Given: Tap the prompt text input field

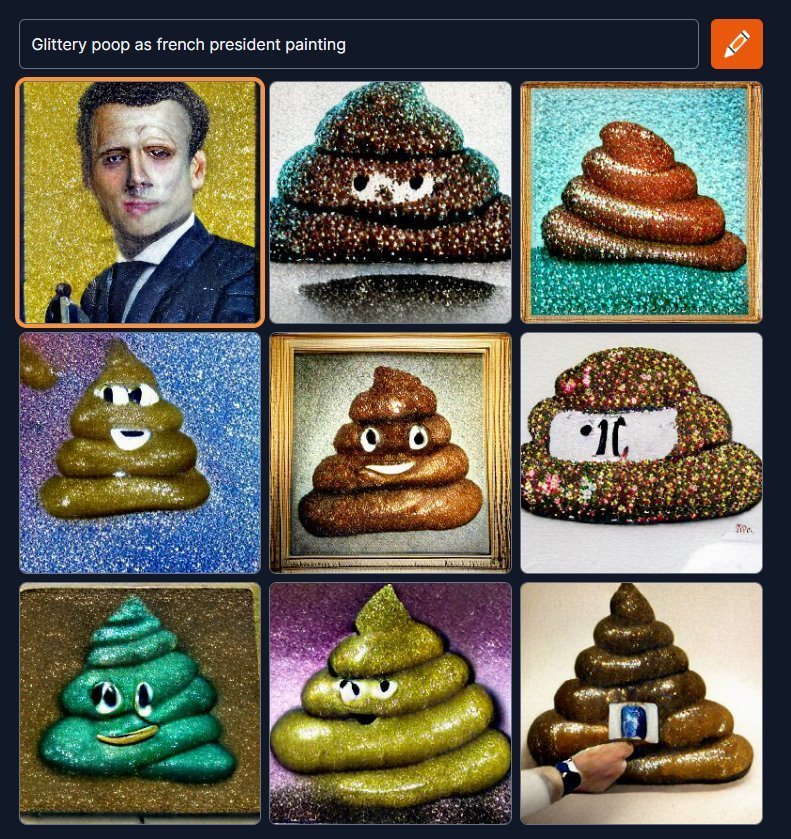Looking at the screenshot, I should point(358,44).
